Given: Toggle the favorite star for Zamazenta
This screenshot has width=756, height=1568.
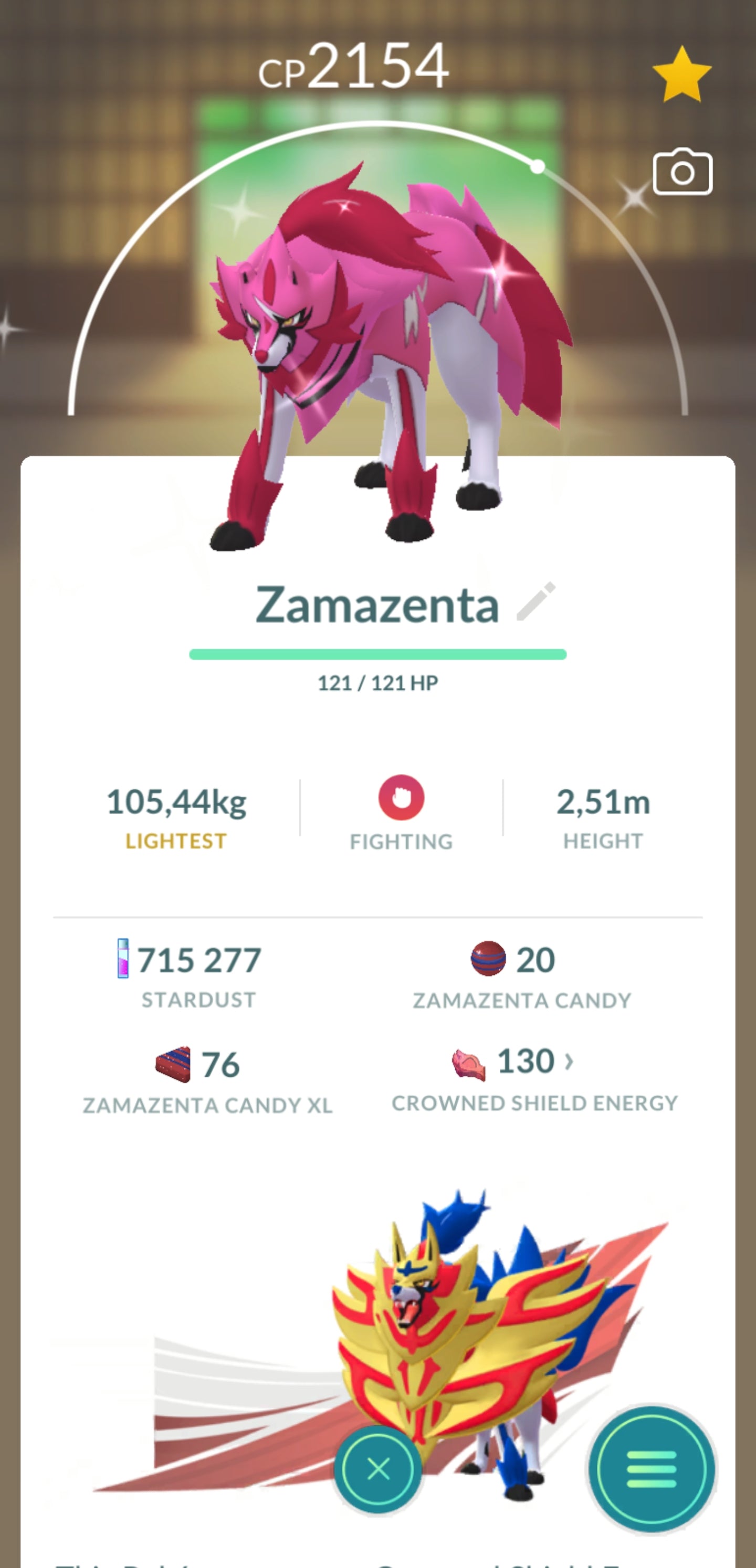Looking at the screenshot, I should pos(681,75).
